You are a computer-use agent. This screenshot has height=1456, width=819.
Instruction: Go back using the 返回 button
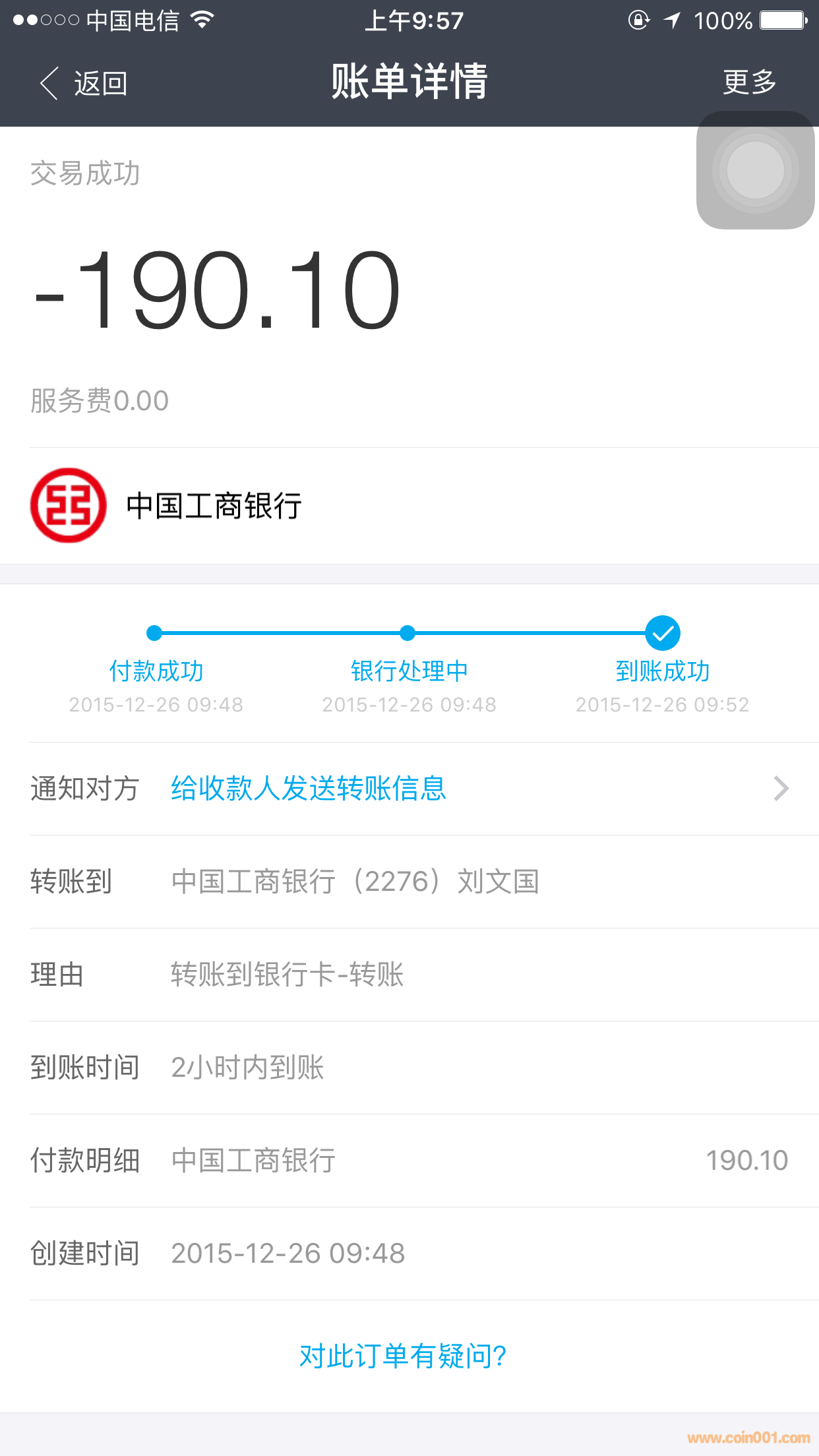click(x=82, y=83)
